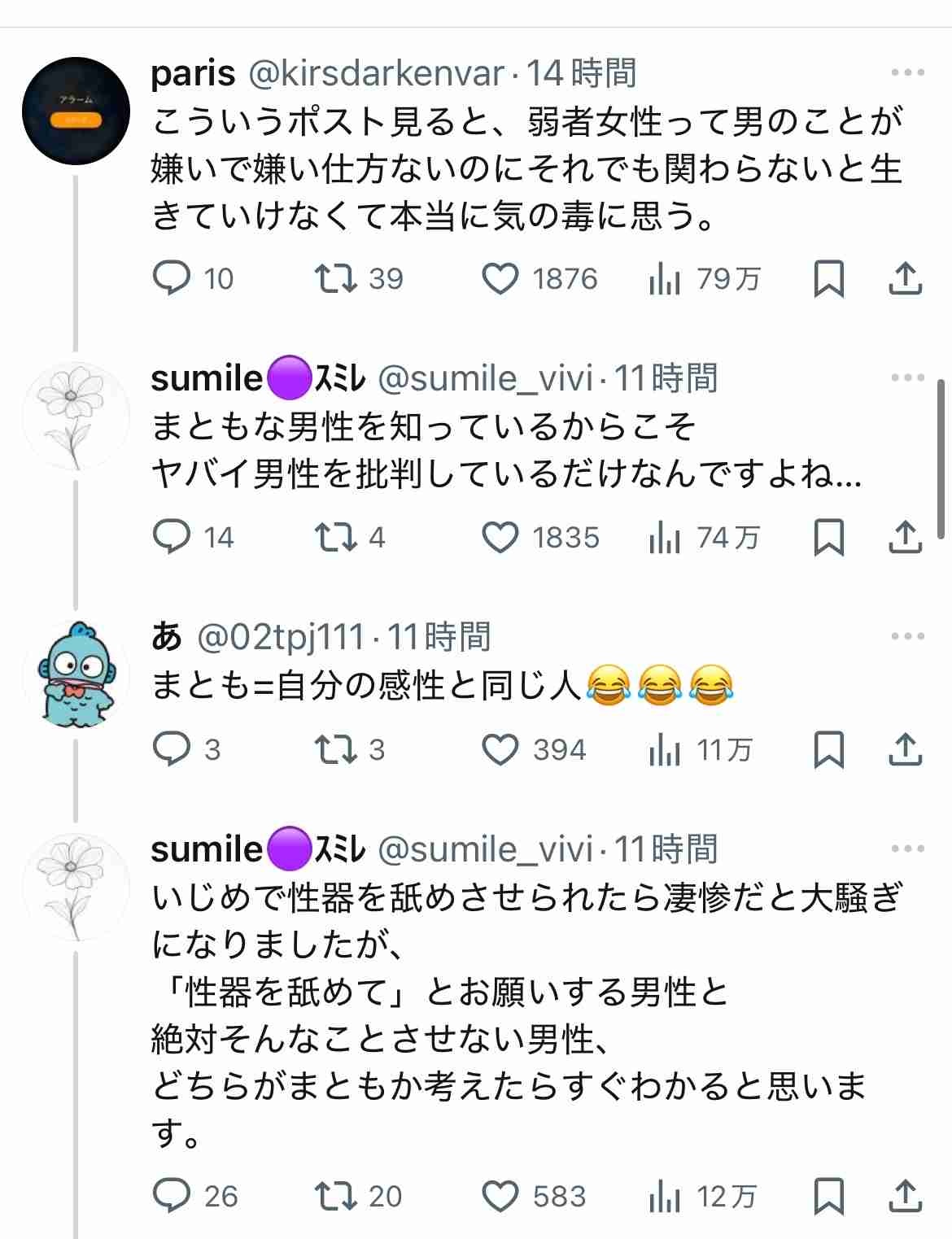952x1239 pixels.
Task: Open paris's profile picture
Action: point(76,111)
